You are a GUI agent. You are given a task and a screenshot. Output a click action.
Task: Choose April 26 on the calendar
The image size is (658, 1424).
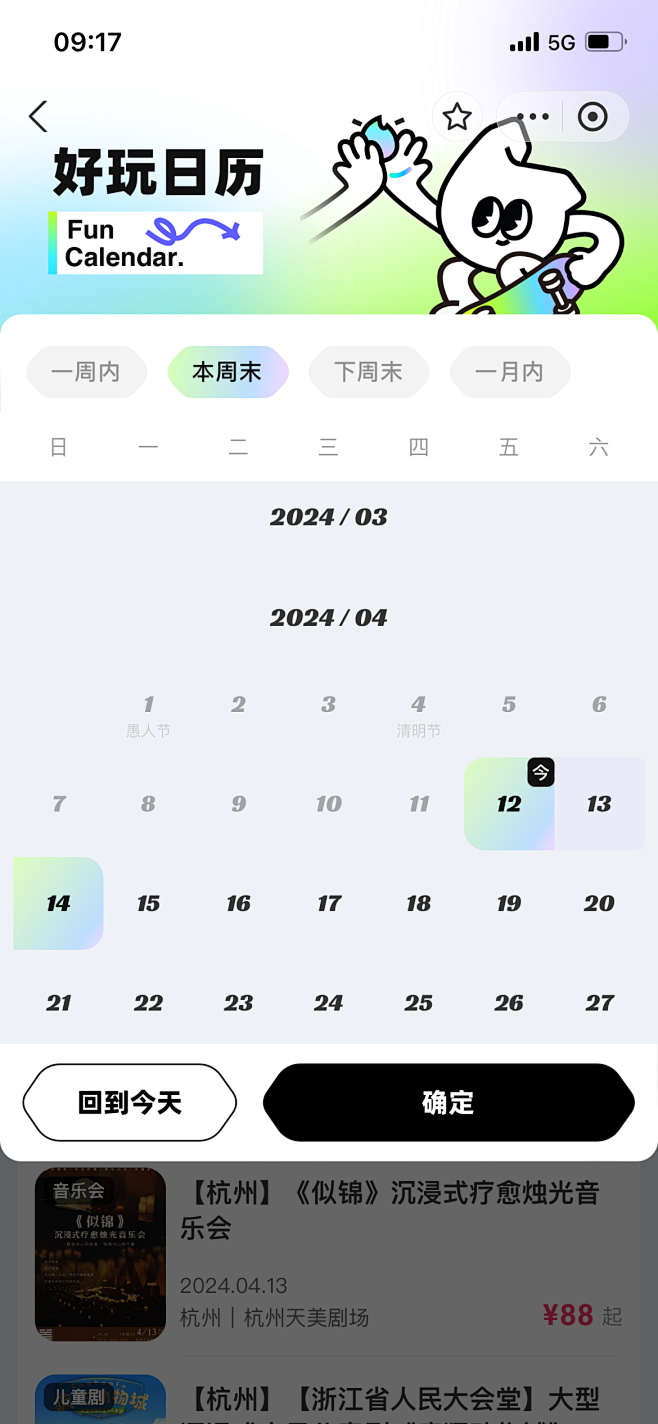509,1003
